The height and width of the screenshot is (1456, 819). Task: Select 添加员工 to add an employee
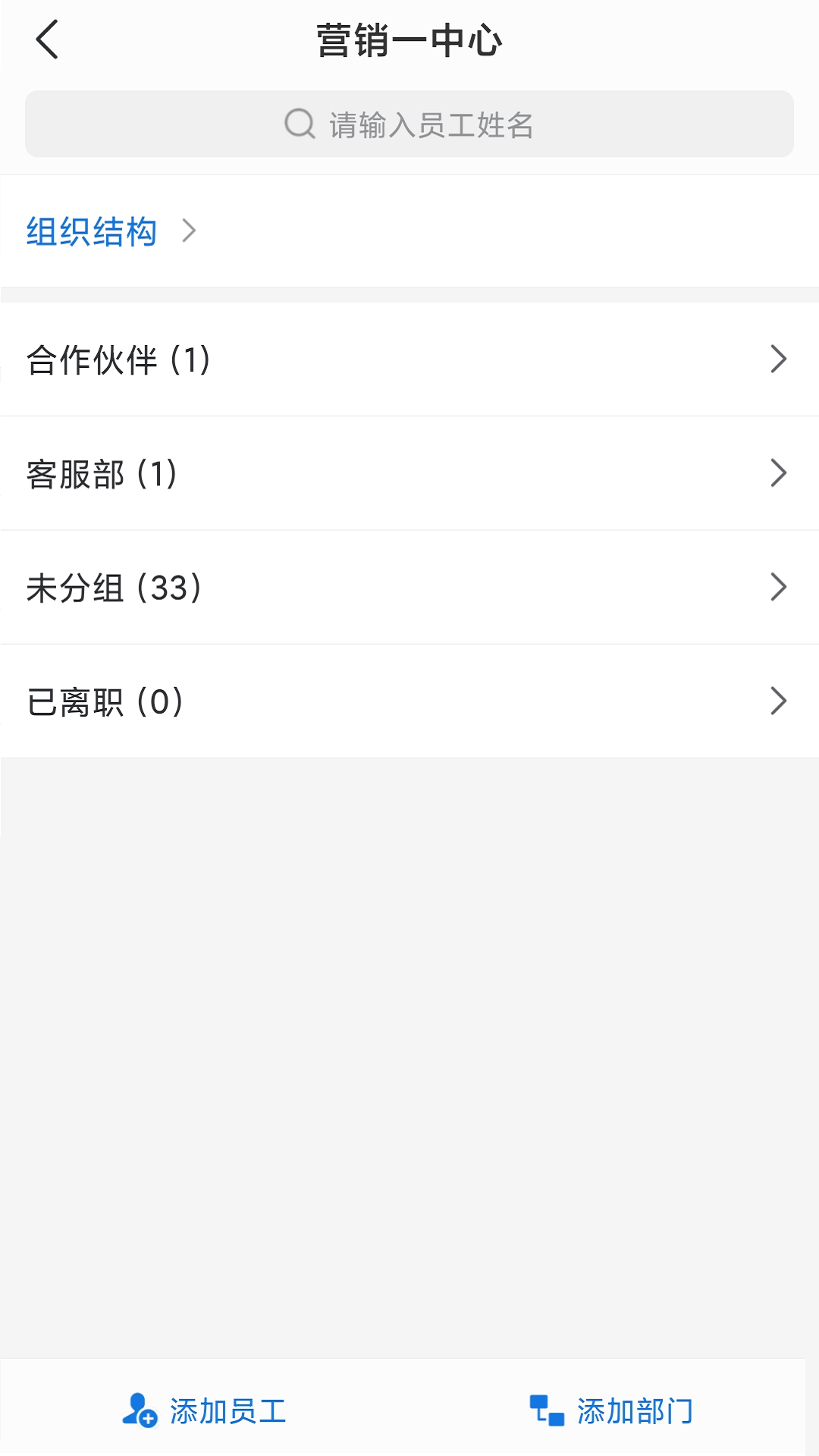(205, 1410)
